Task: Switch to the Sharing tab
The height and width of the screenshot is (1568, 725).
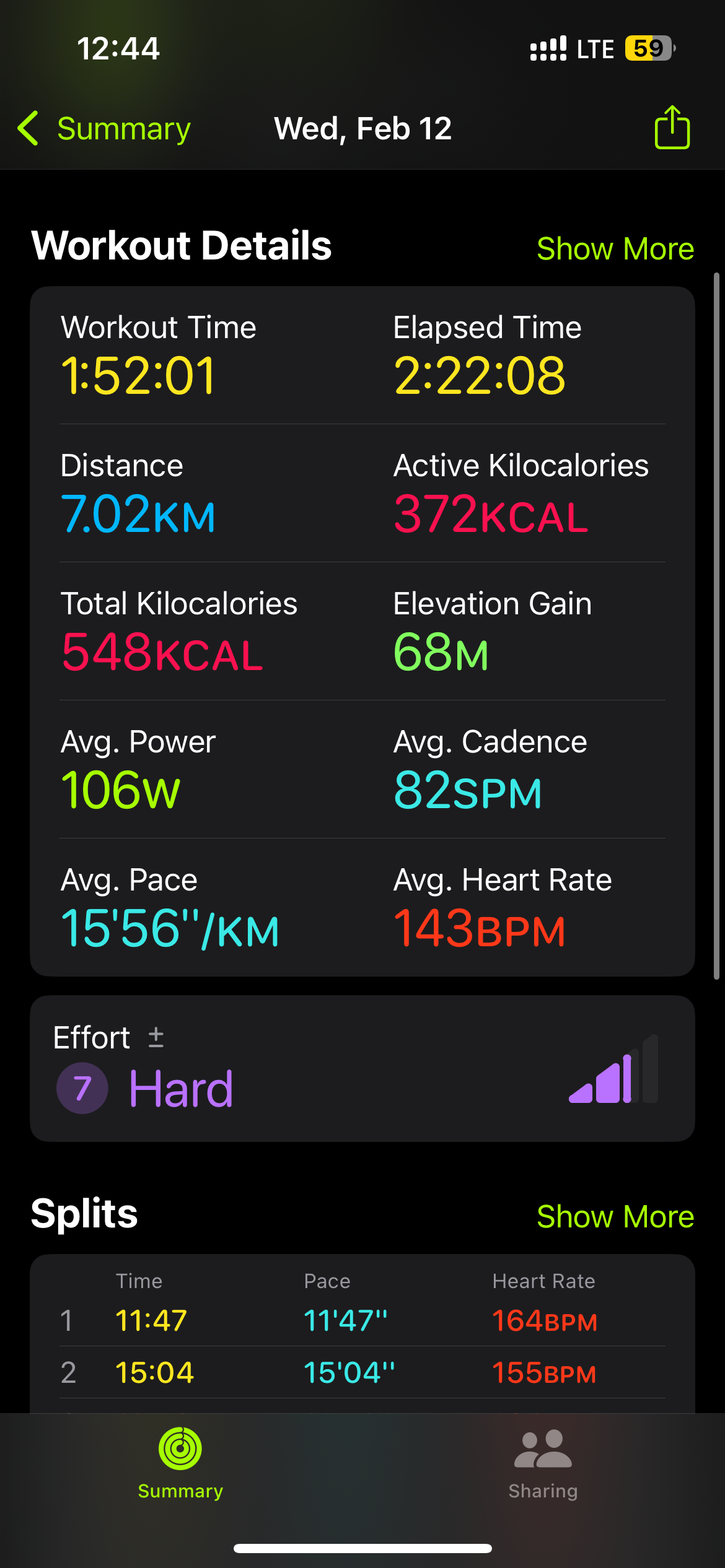Action: (543, 1464)
